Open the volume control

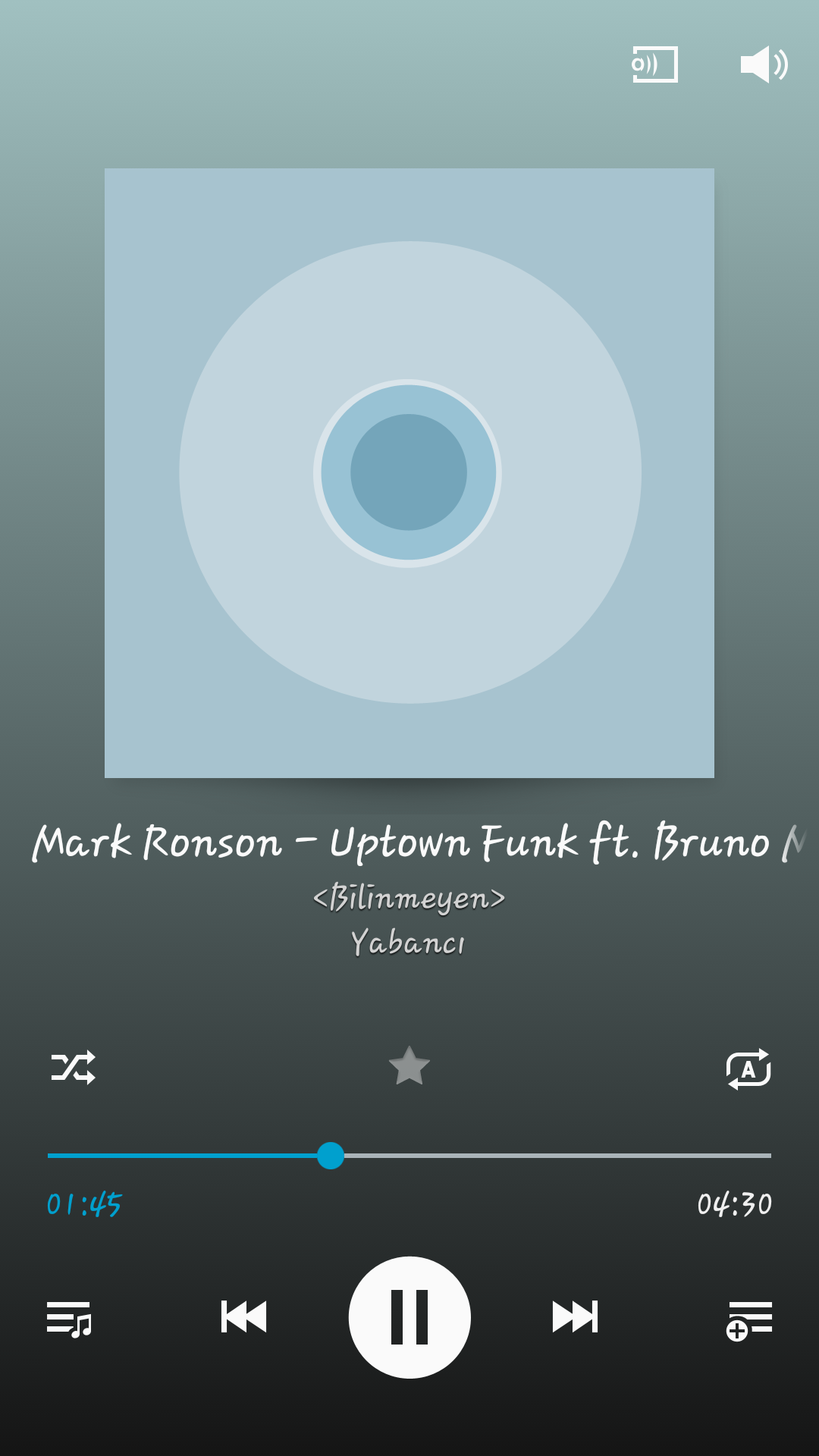pos(764,64)
